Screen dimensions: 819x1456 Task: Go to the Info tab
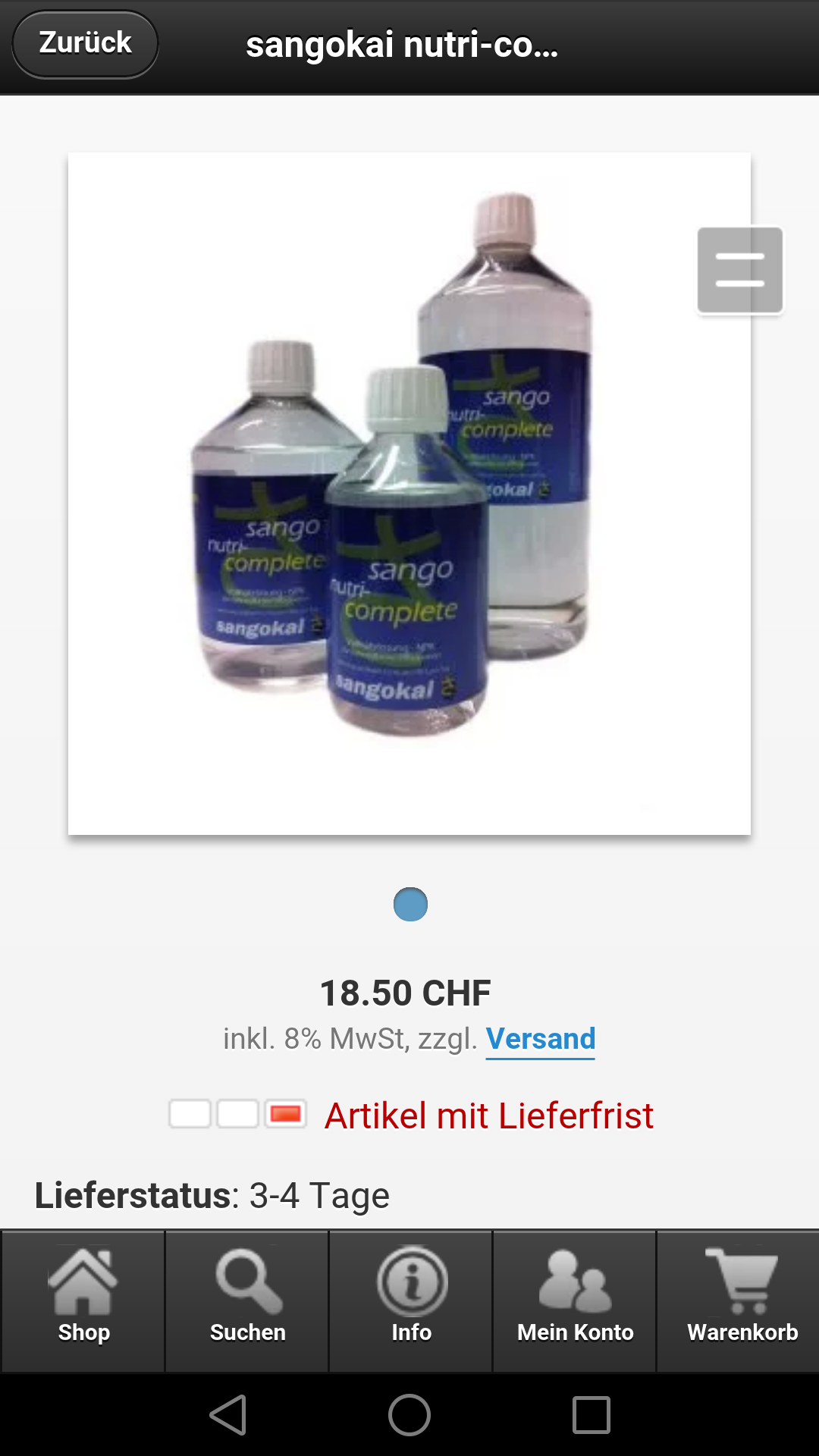[x=411, y=1301]
